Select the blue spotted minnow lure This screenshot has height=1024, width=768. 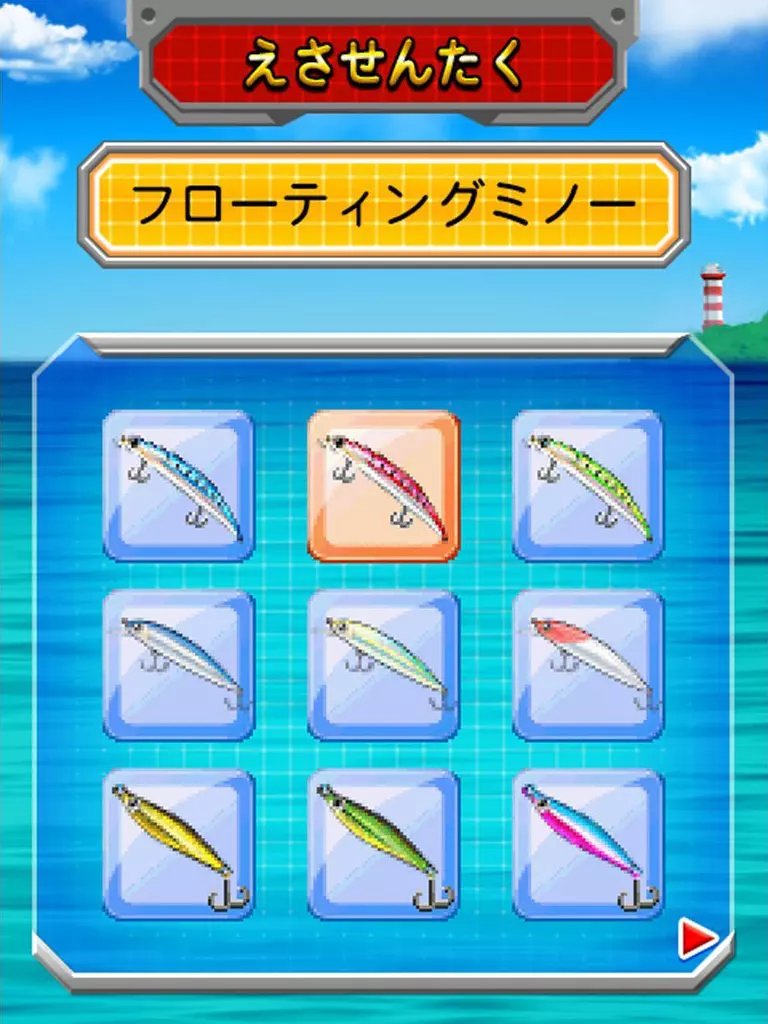[x=178, y=486]
